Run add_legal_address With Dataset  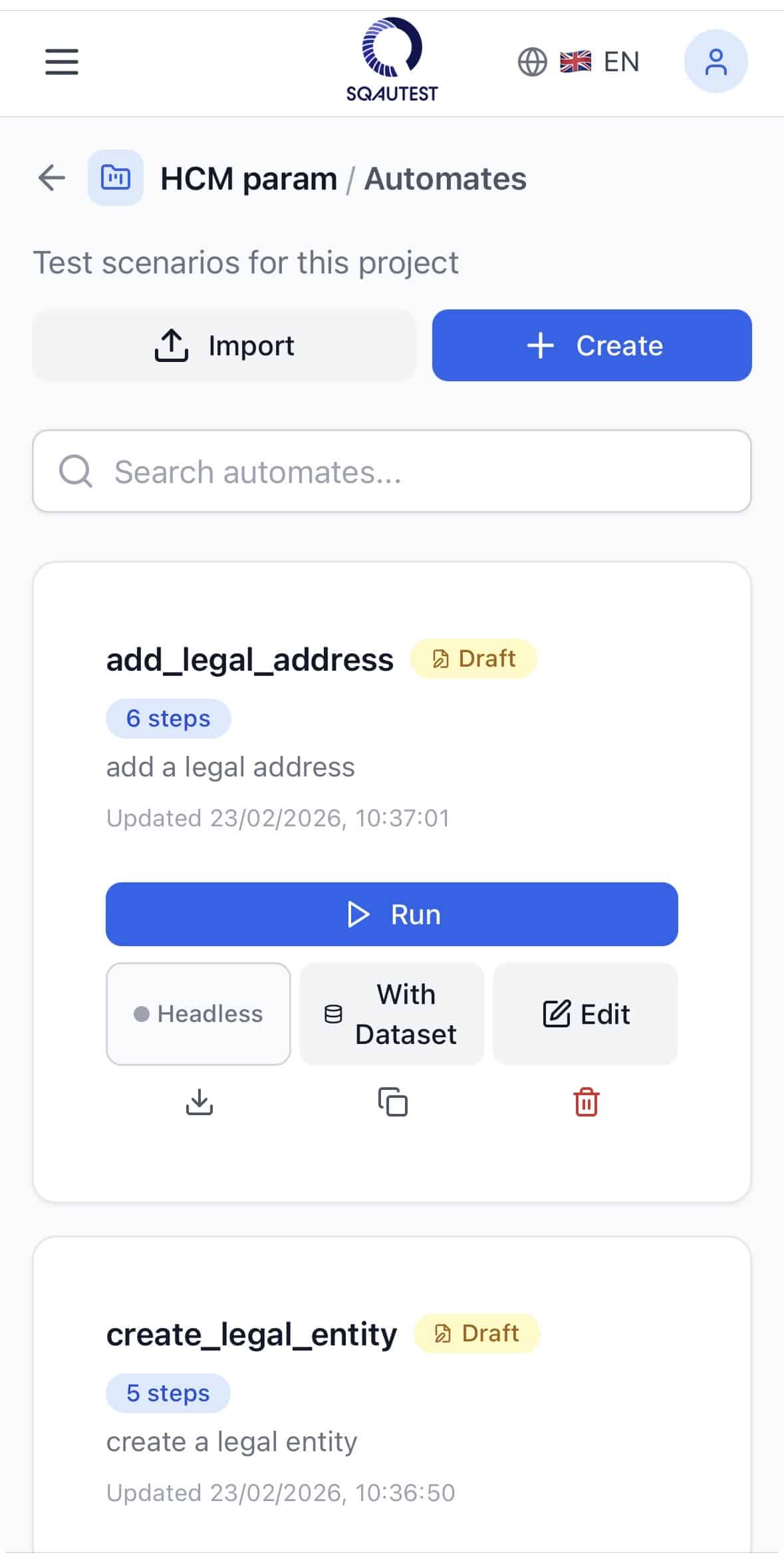click(x=392, y=1014)
